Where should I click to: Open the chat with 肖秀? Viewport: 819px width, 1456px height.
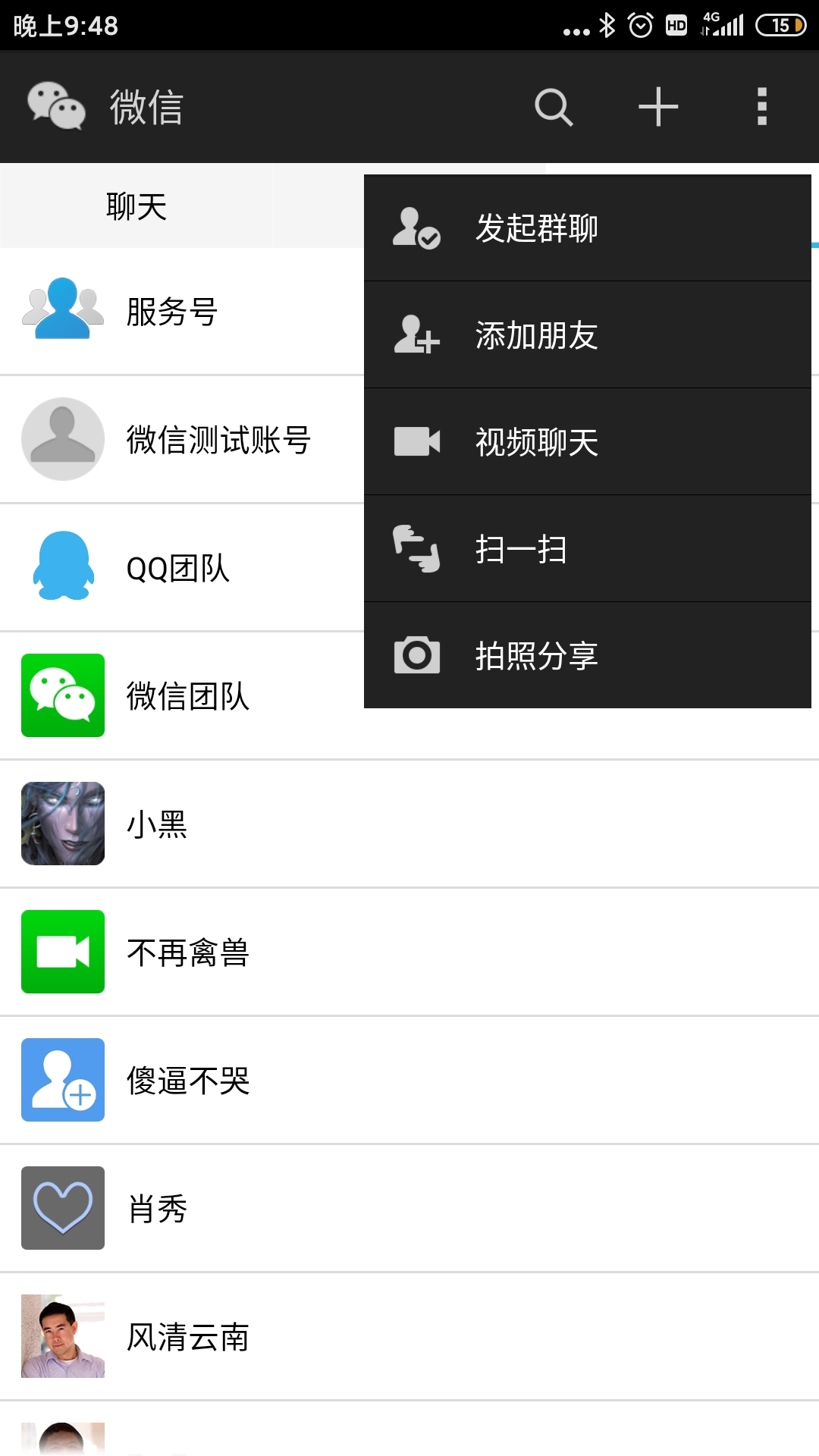[x=409, y=1208]
